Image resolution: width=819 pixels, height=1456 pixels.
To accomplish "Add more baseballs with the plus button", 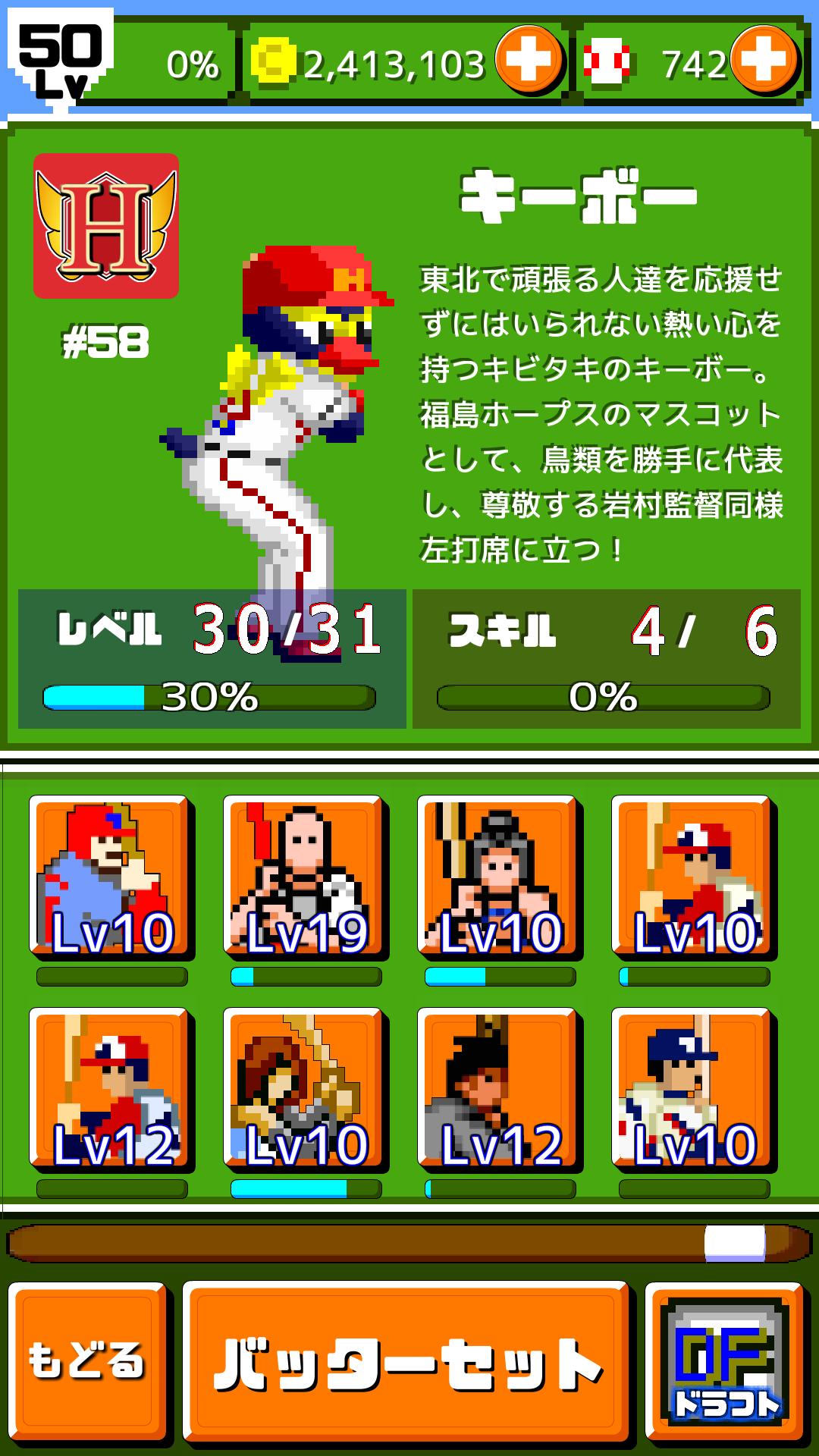I will pyautogui.click(x=764, y=61).
